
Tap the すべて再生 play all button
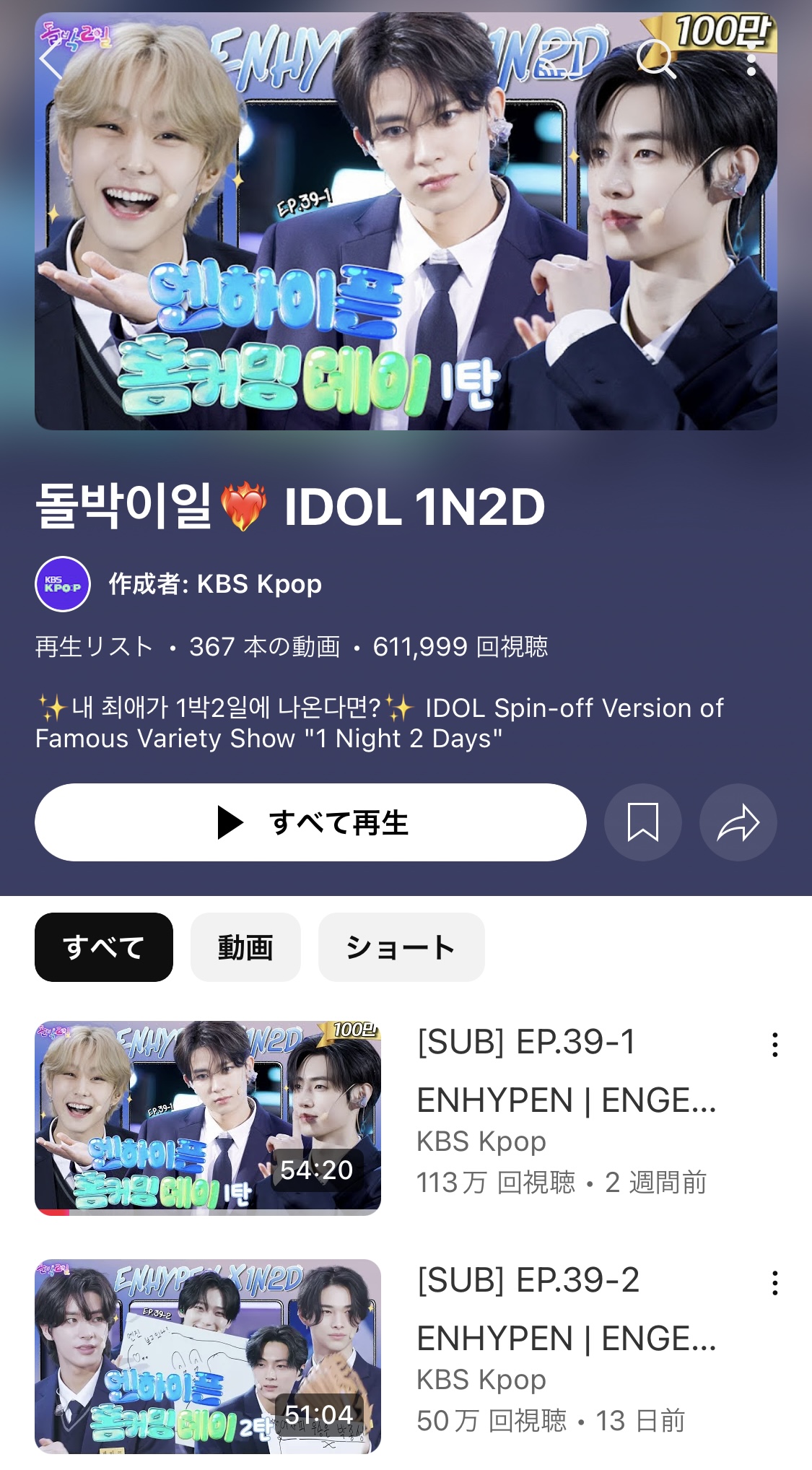point(310,822)
